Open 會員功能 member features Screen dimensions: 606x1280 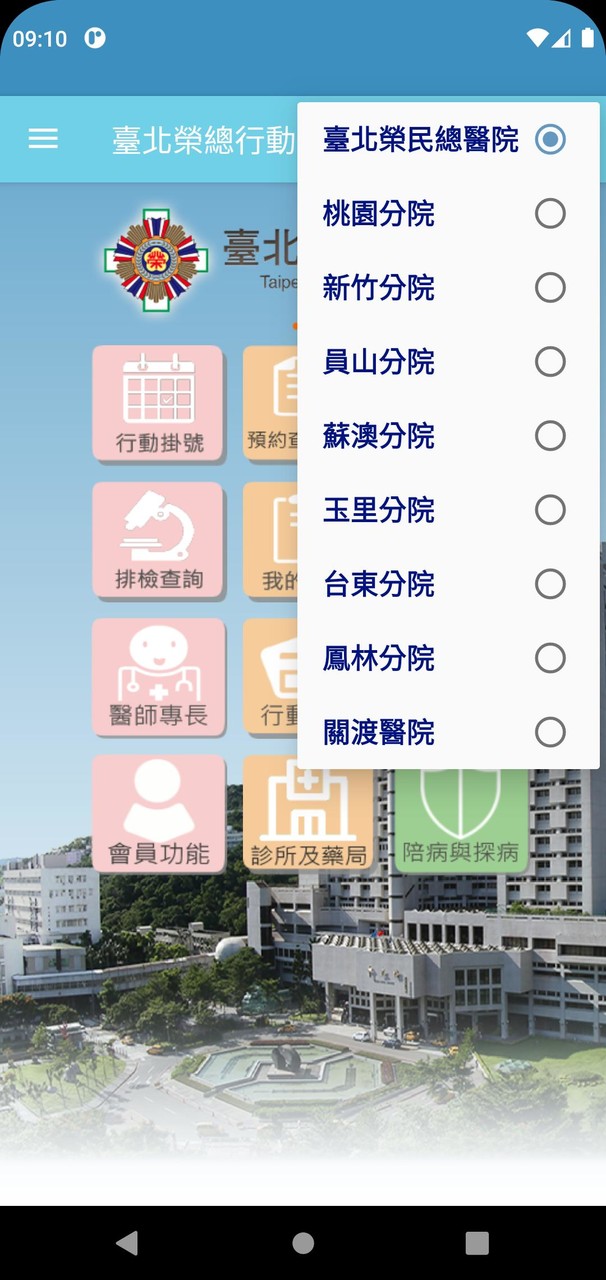click(x=158, y=813)
